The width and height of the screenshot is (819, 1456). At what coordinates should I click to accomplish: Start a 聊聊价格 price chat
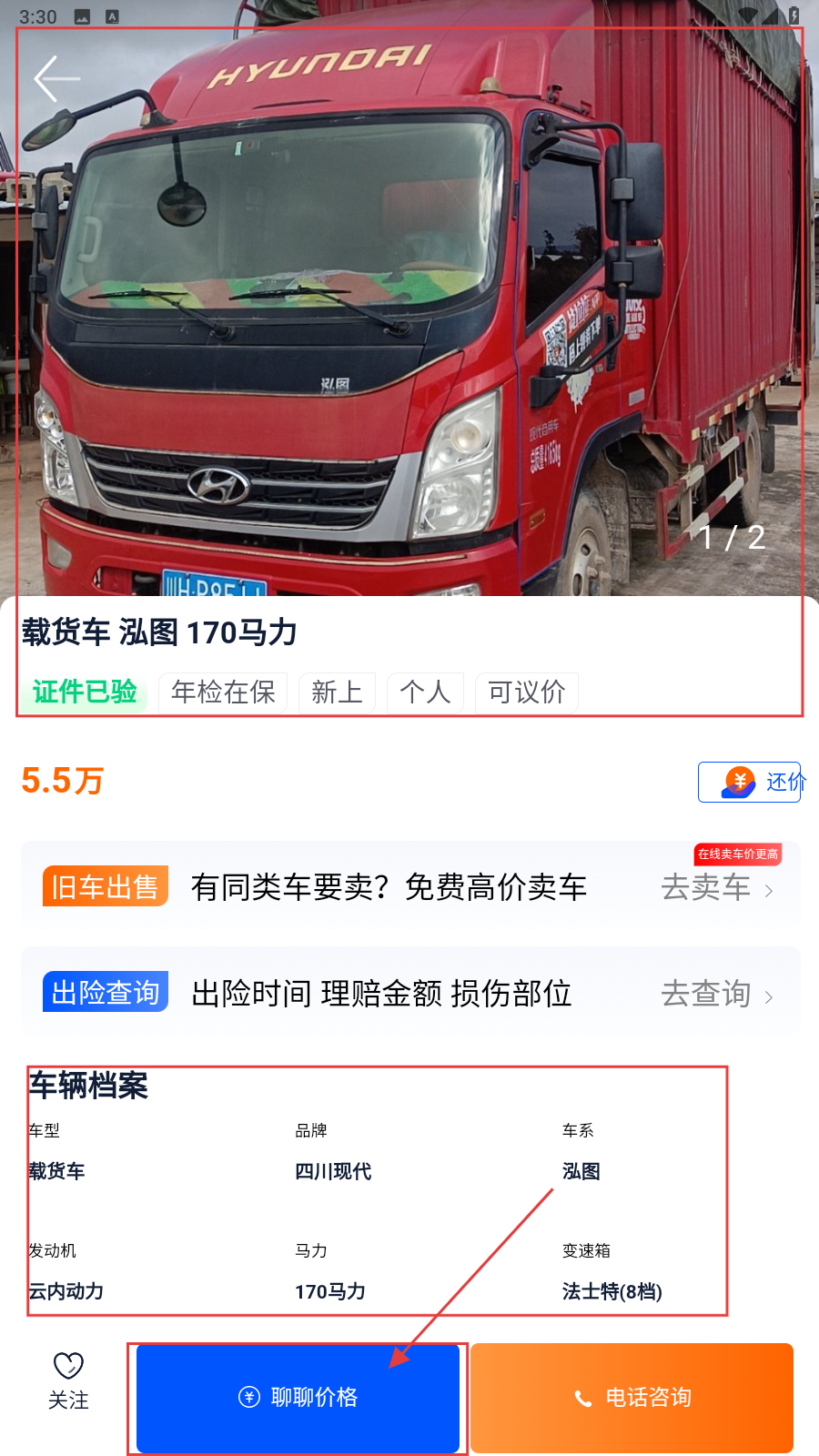298,1397
